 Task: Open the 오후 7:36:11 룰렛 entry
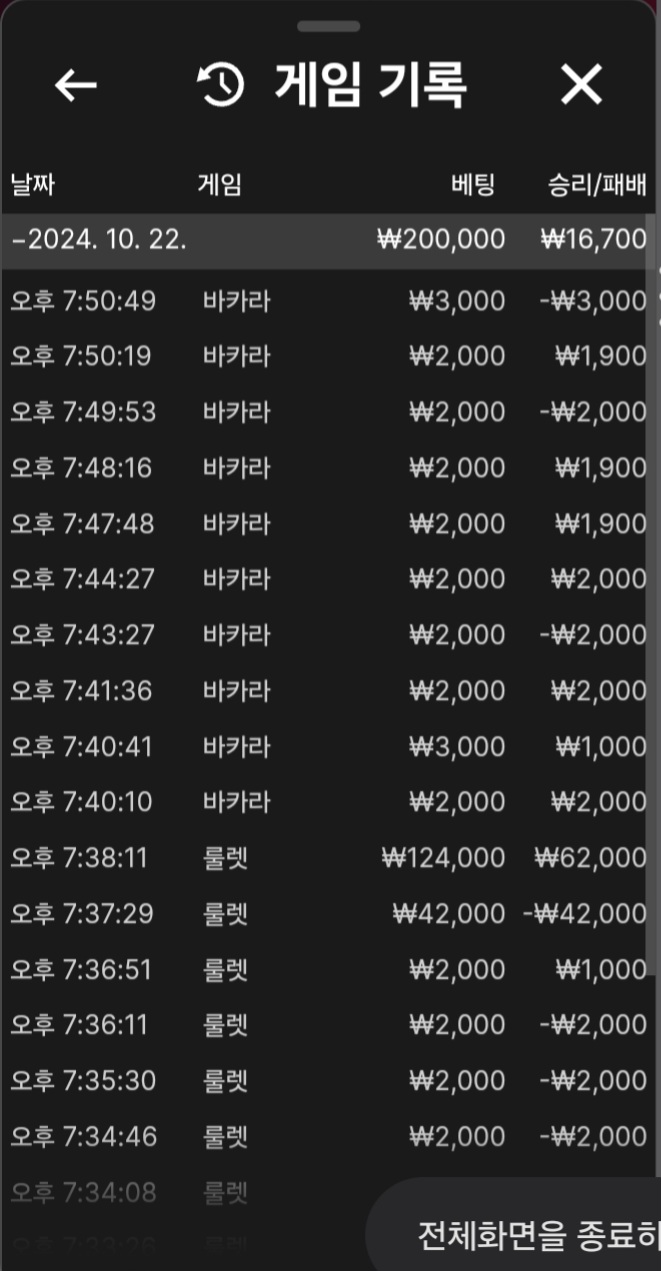pyautogui.click(x=328, y=1024)
